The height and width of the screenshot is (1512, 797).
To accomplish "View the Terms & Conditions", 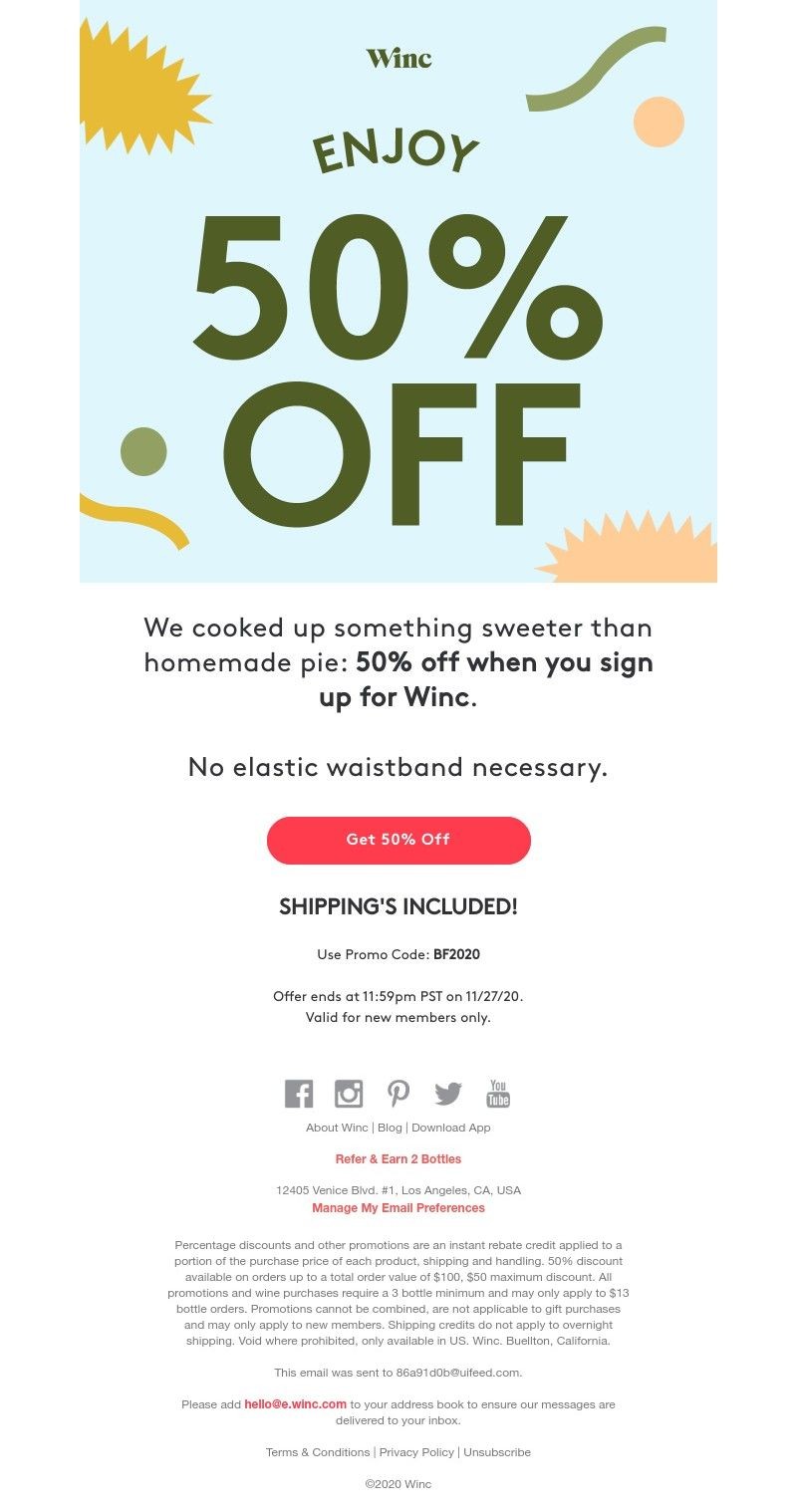I will pos(317,1452).
